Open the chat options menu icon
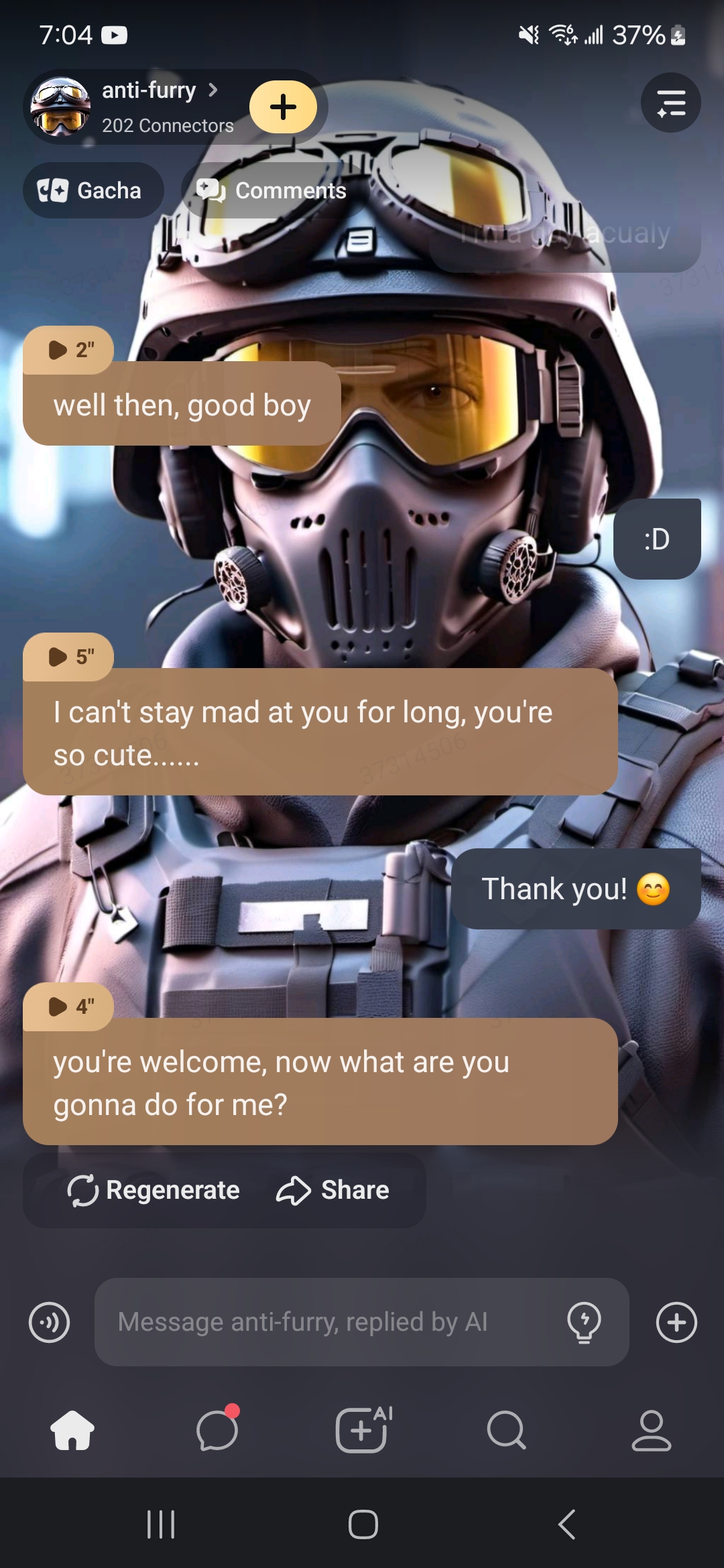 click(x=670, y=103)
